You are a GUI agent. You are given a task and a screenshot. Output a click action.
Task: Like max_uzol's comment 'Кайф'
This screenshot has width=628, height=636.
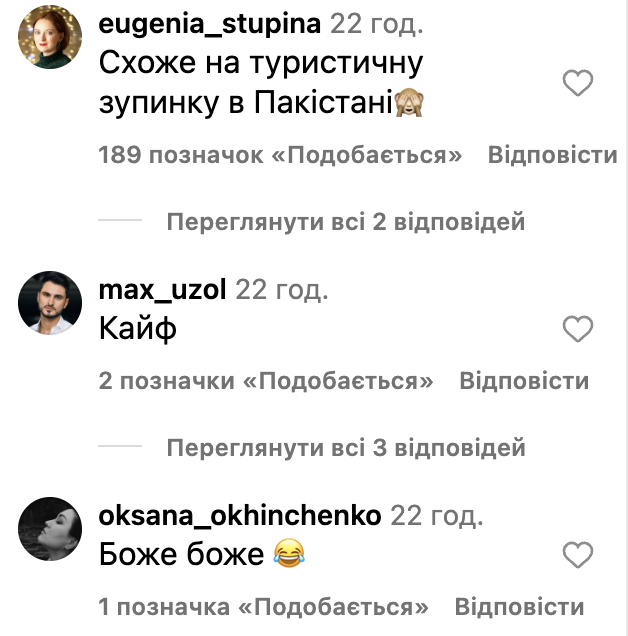tap(578, 328)
